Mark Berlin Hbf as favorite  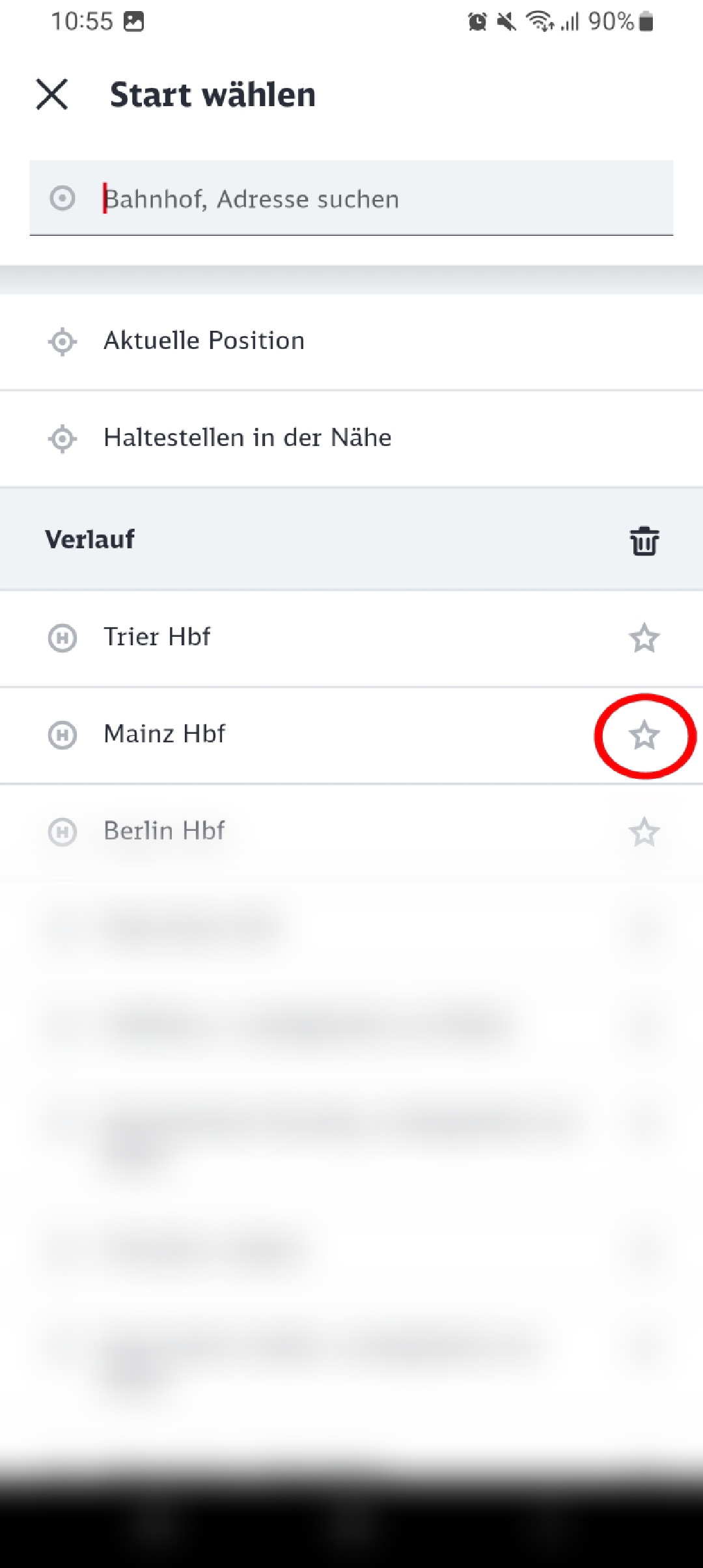tap(644, 832)
